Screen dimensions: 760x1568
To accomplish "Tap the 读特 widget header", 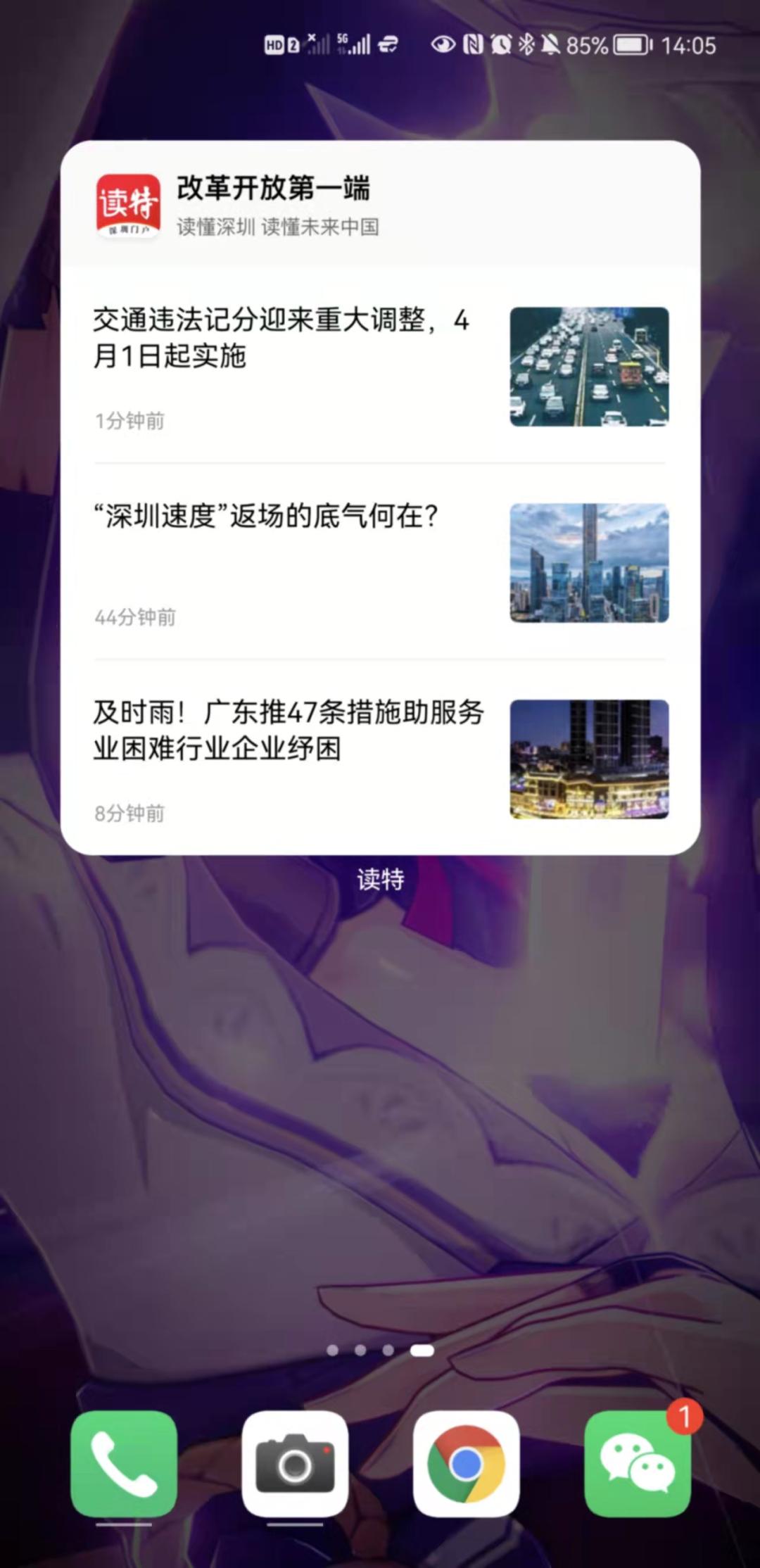I will [x=380, y=205].
